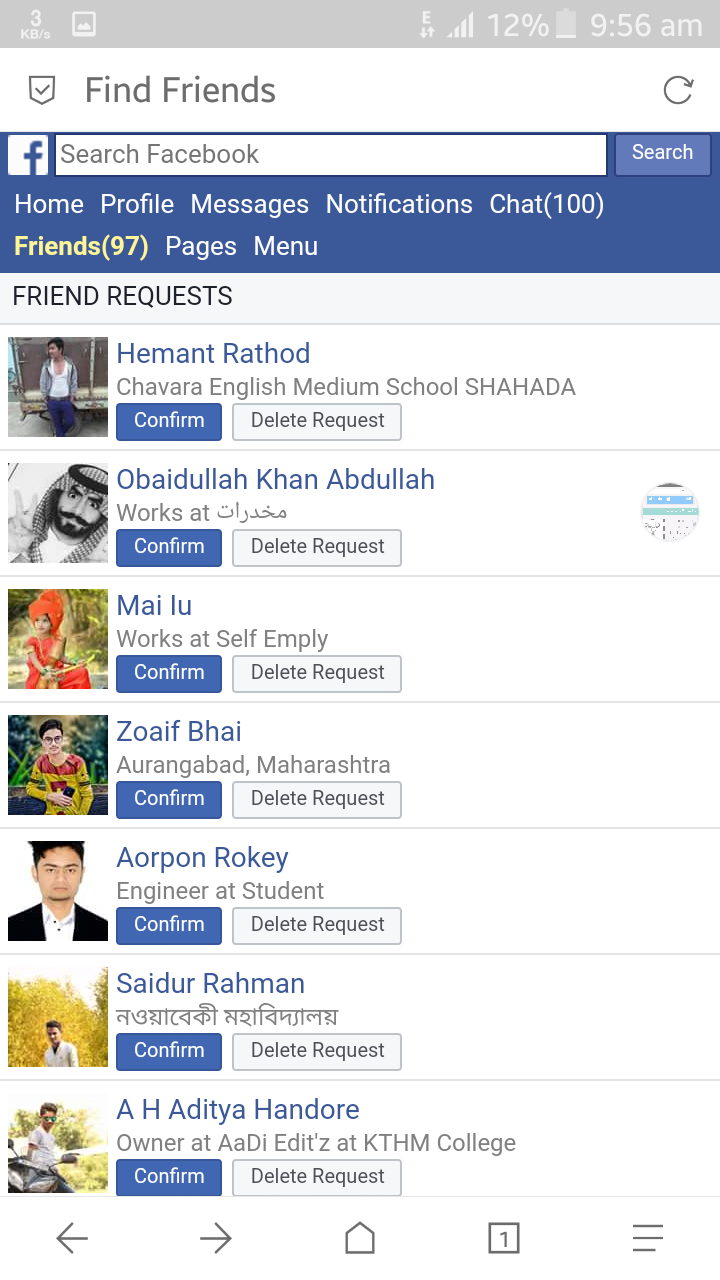Confirm A H Aditya Handore's request

(169, 1177)
